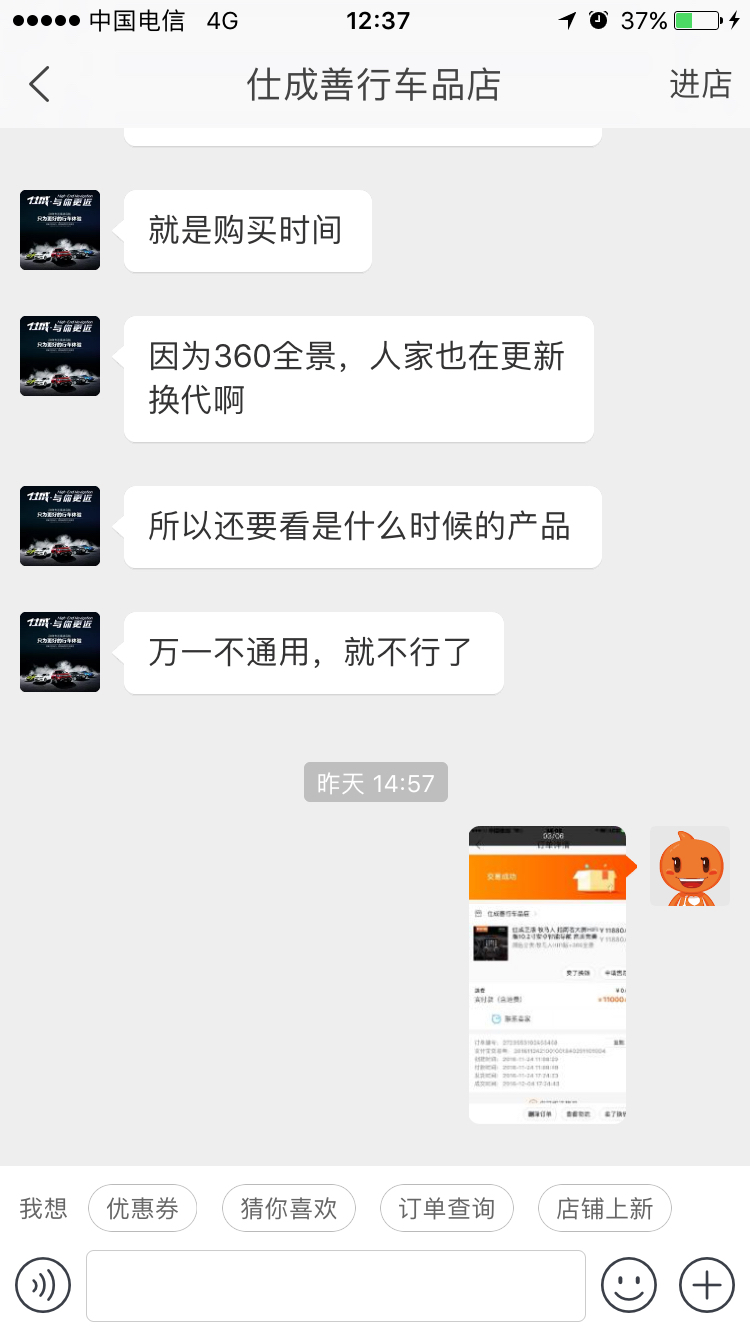Select the 猜你喜欢 chip
Viewport: 750px width, 1334px height.
[289, 1209]
